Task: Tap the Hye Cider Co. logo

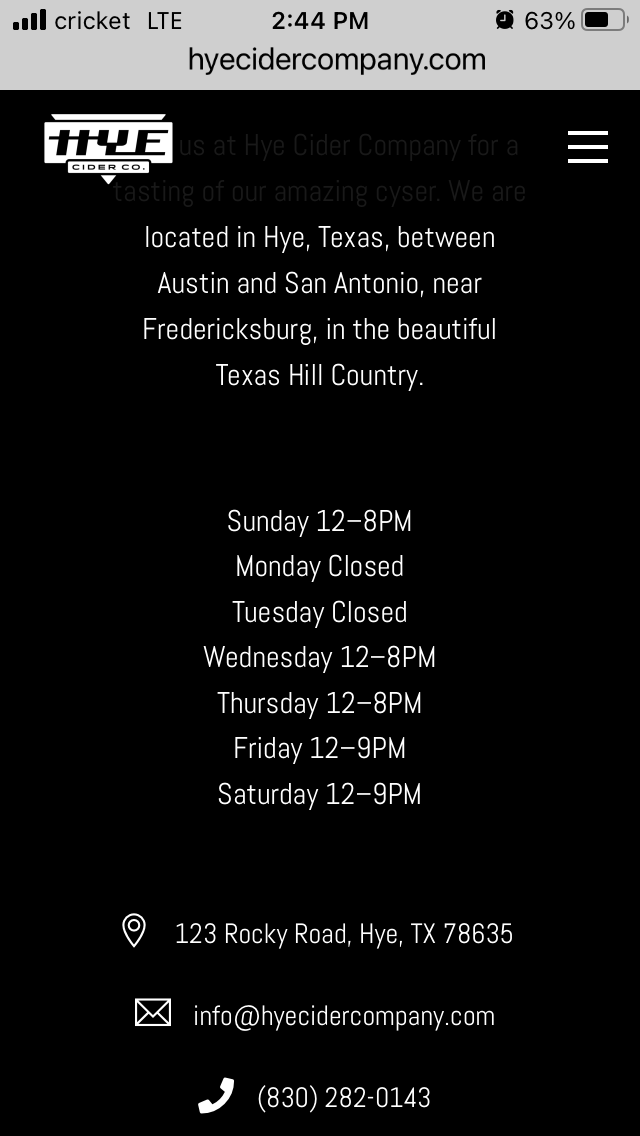Action: click(x=109, y=148)
